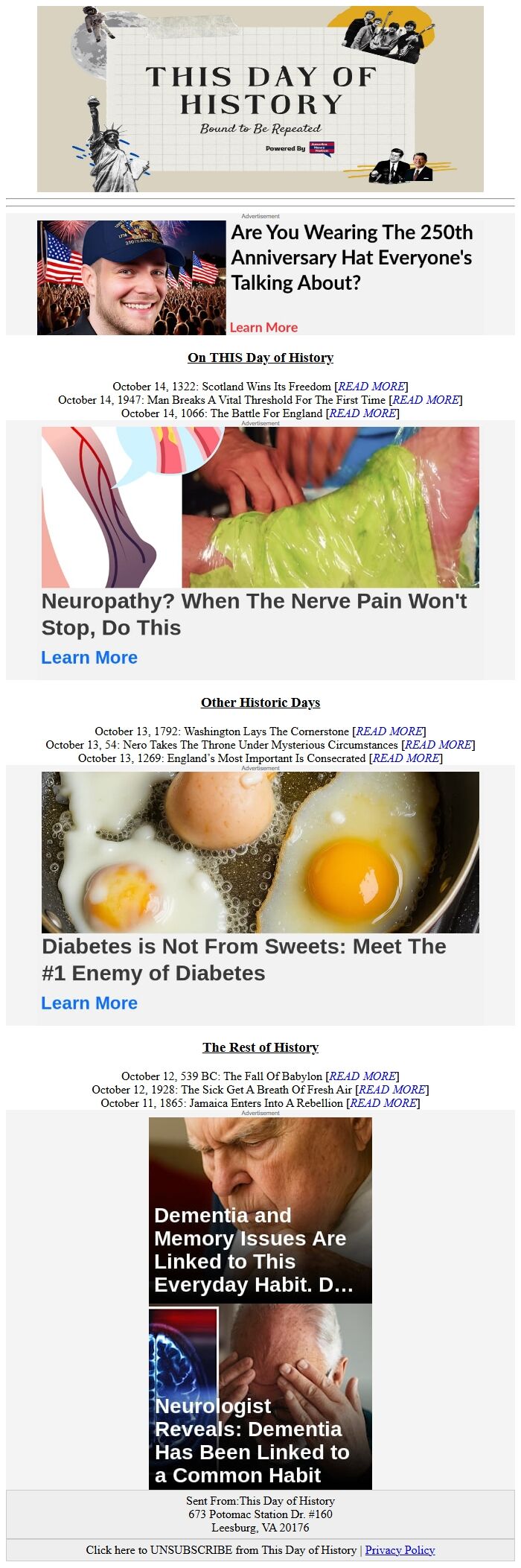Click here to UNSUBSCRIBE from This Day of History
The width and height of the screenshot is (521, 1568).
221,1550
